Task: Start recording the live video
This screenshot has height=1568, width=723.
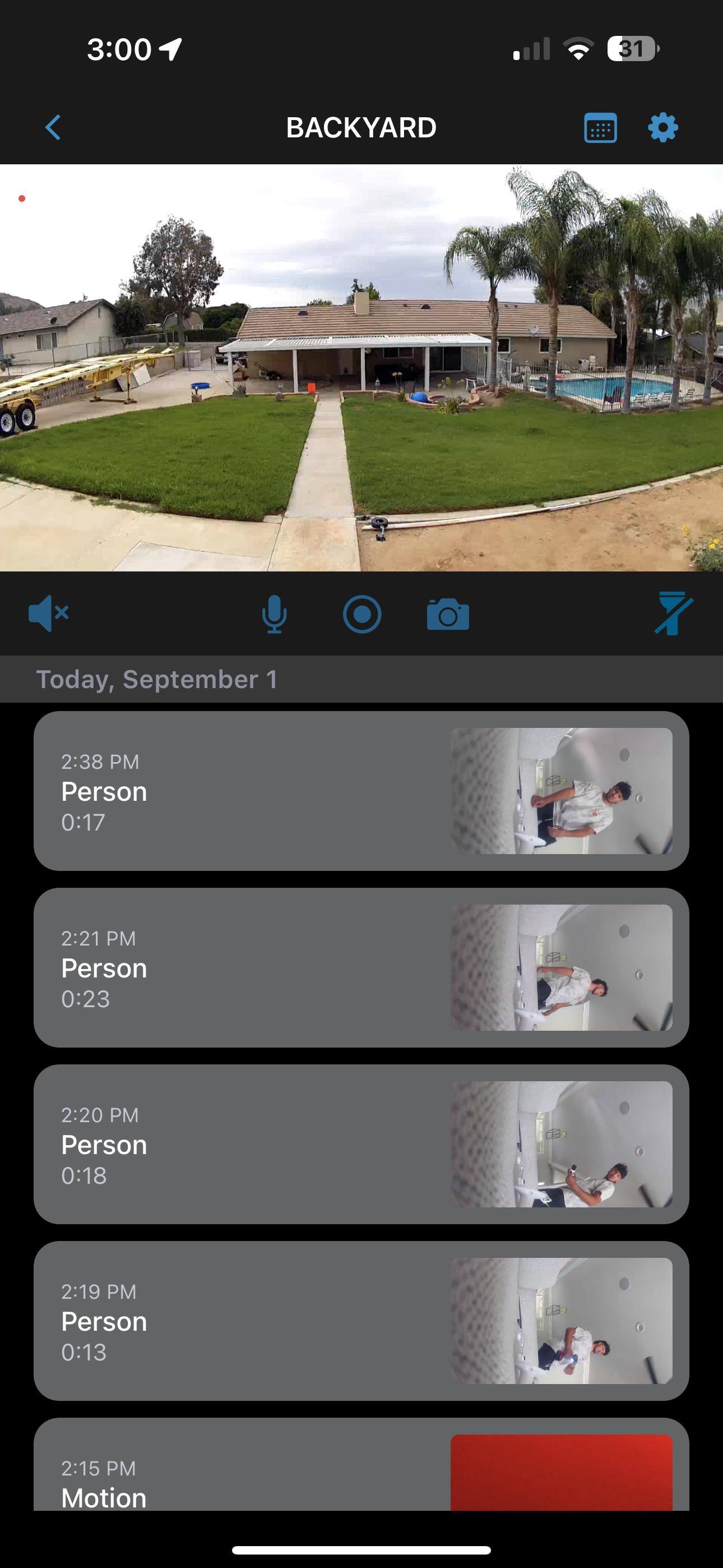Action: click(362, 614)
